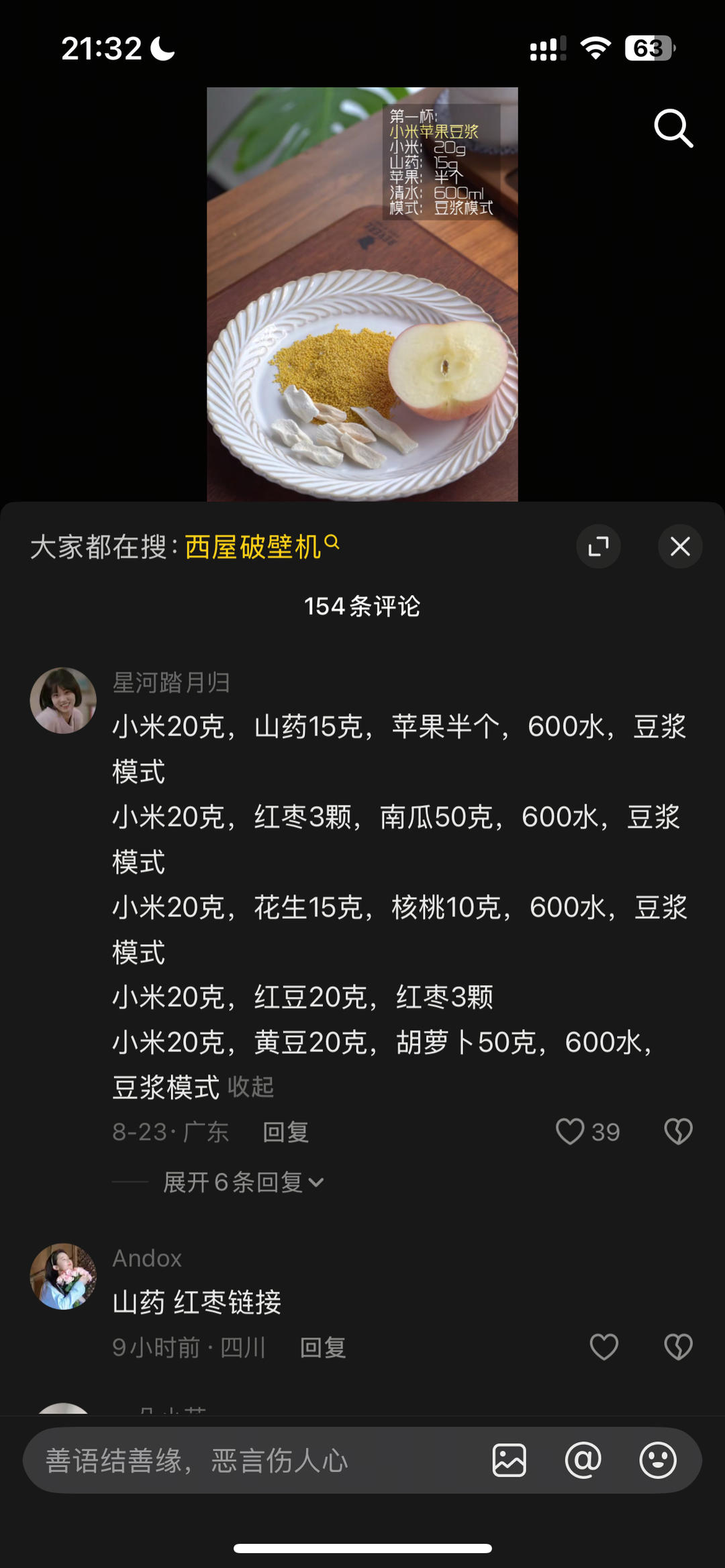Open the search magnifier icon
725x1568 pixels.
tap(673, 127)
